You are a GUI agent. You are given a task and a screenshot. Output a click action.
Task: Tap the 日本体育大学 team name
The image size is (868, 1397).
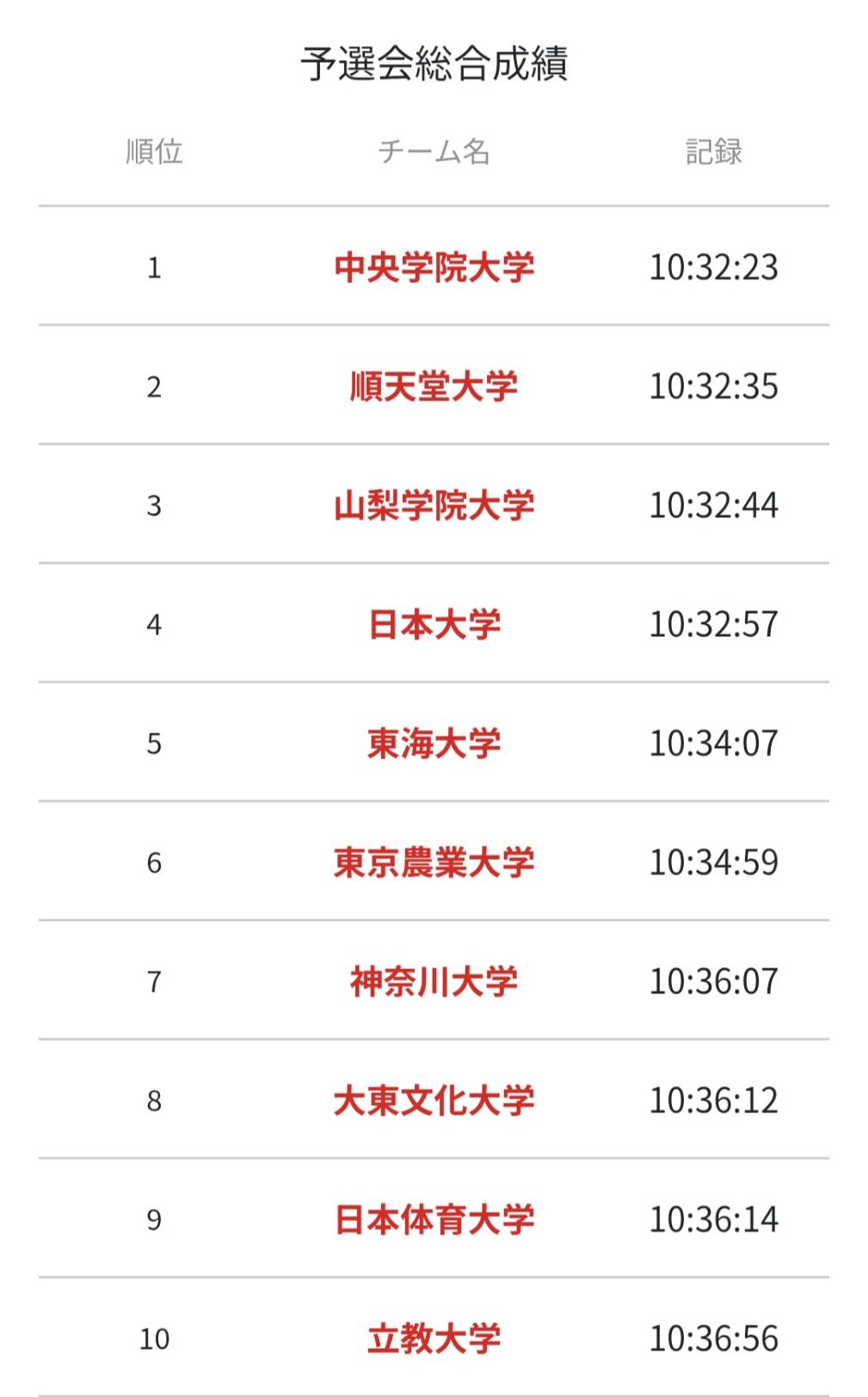(x=434, y=1220)
